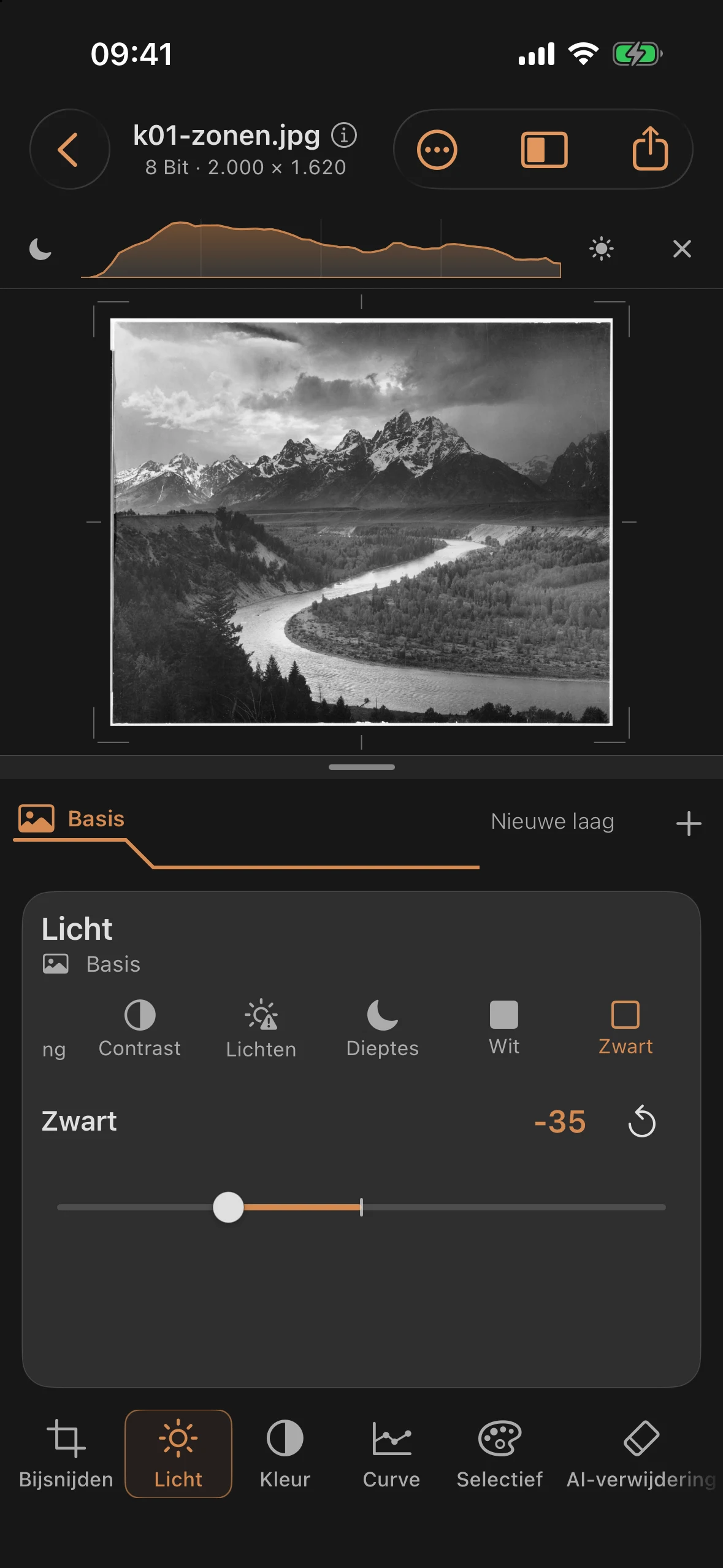Image resolution: width=723 pixels, height=1568 pixels.
Task: Open the Bijsnijden tool
Action: click(66, 1454)
